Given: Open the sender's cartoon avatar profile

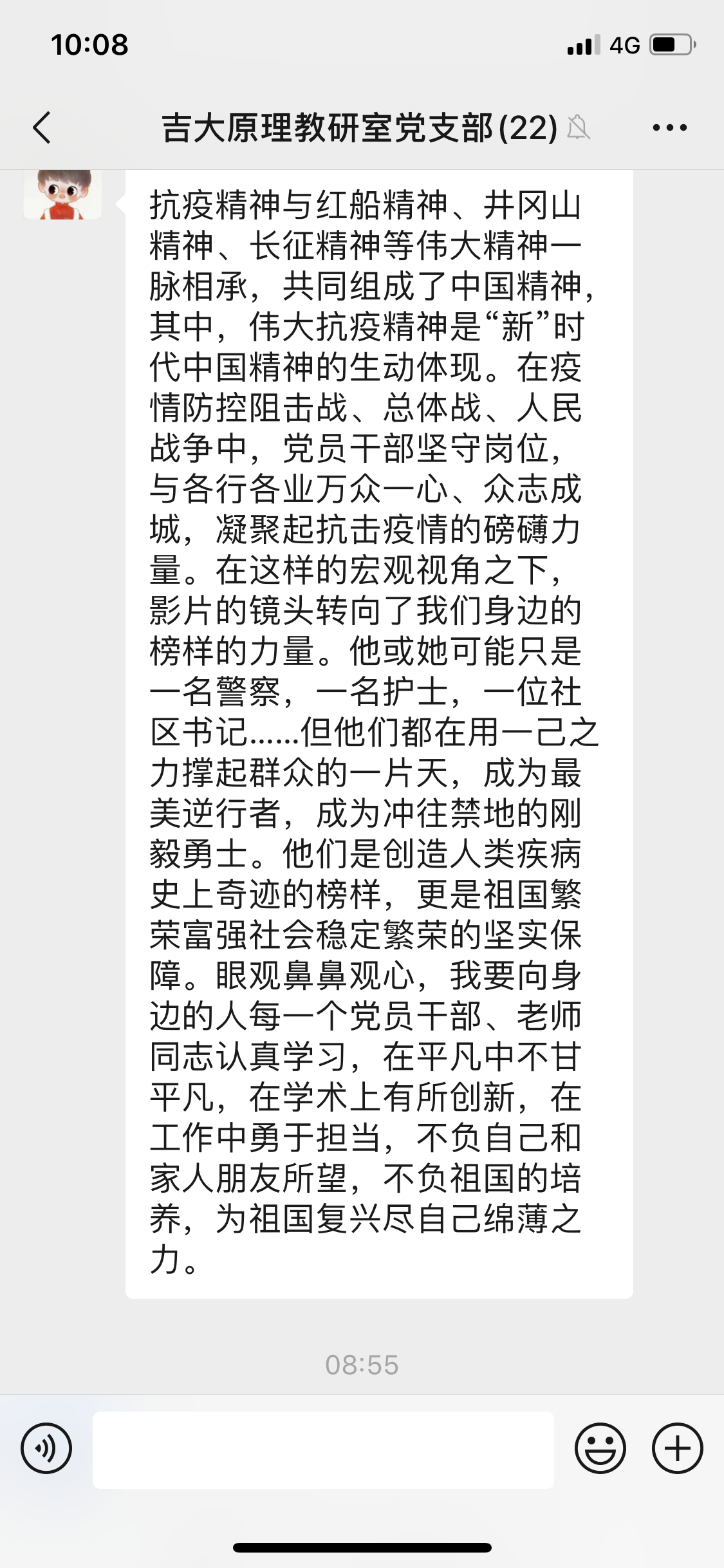Looking at the screenshot, I should 62,194.
